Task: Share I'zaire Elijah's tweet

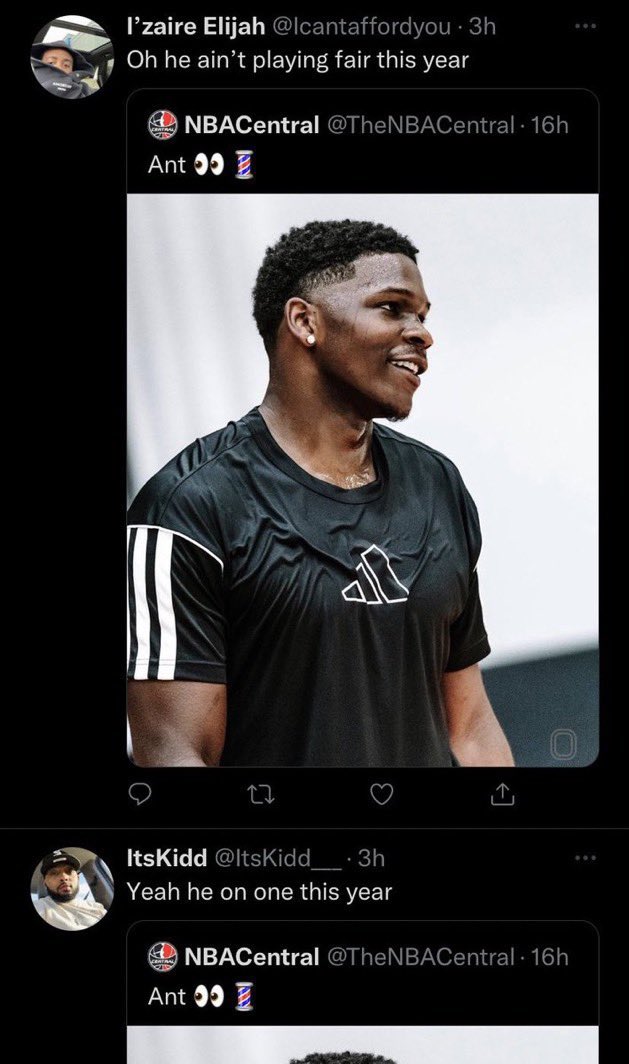Action: tap(500, 793)
